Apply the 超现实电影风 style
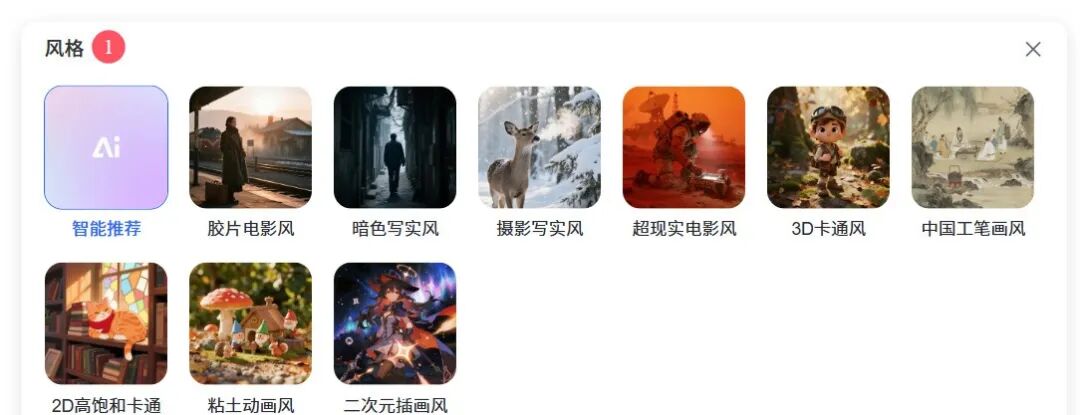 point(684,148)
